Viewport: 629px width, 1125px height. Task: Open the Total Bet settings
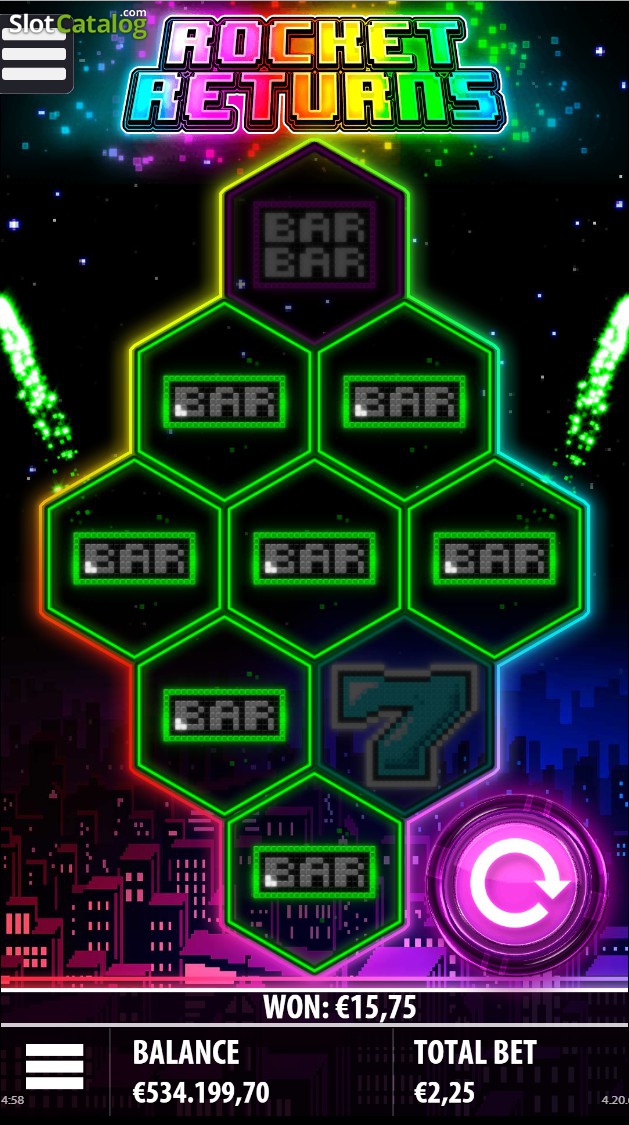click(x=475, y=1072)
